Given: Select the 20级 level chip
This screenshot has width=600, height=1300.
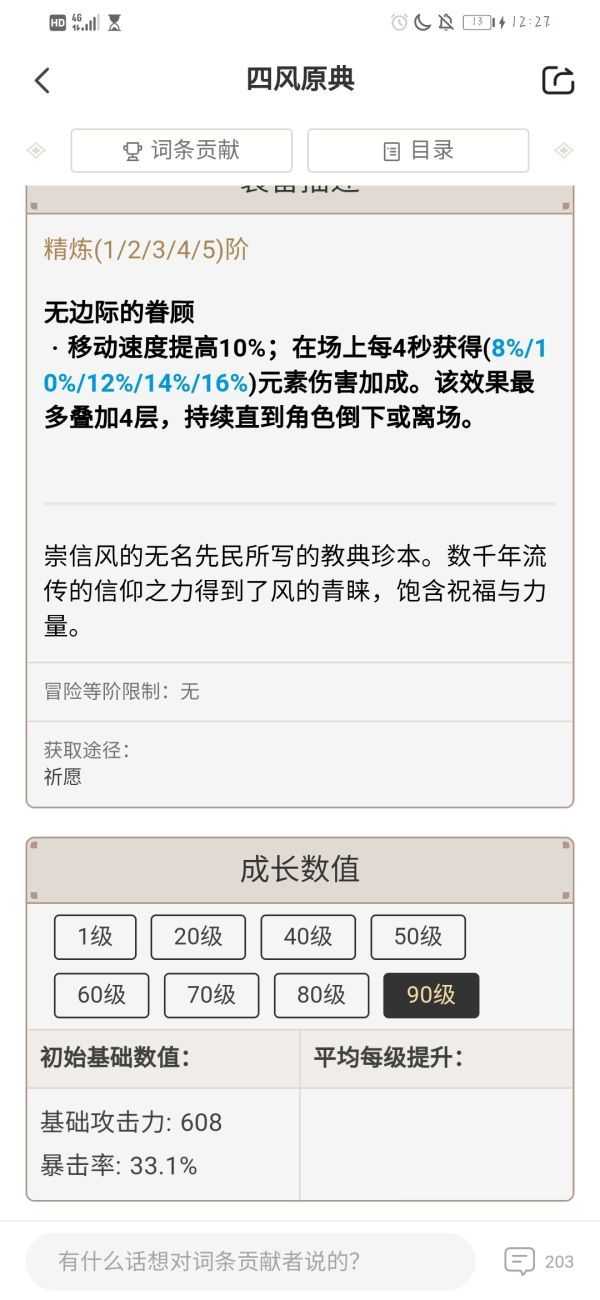Looking at the screenshot, I should (198, 937).
